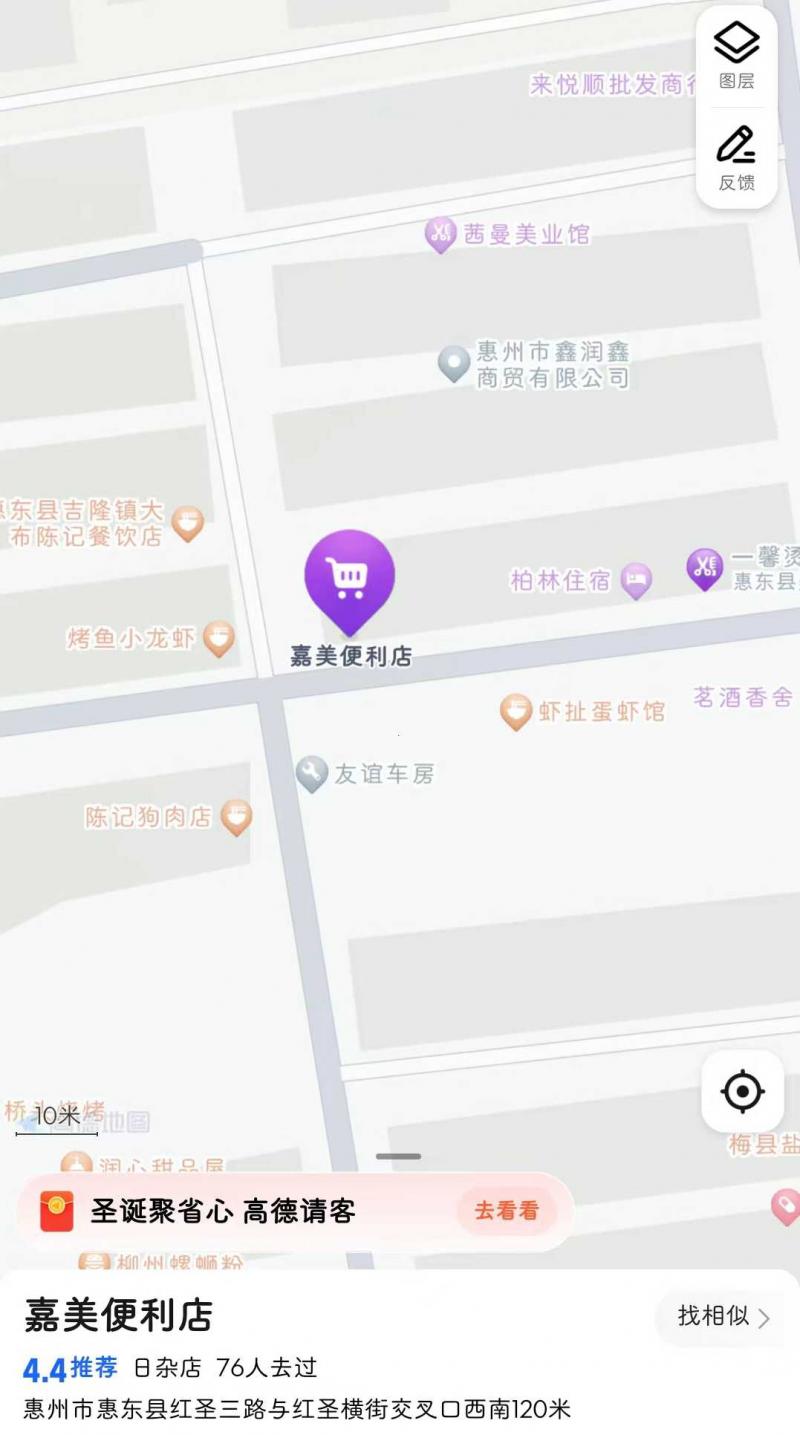The width and height of the screenshot is (800, 1435).
Task: Tap 去看看 on the promo banner
Action: point(506,1211)
